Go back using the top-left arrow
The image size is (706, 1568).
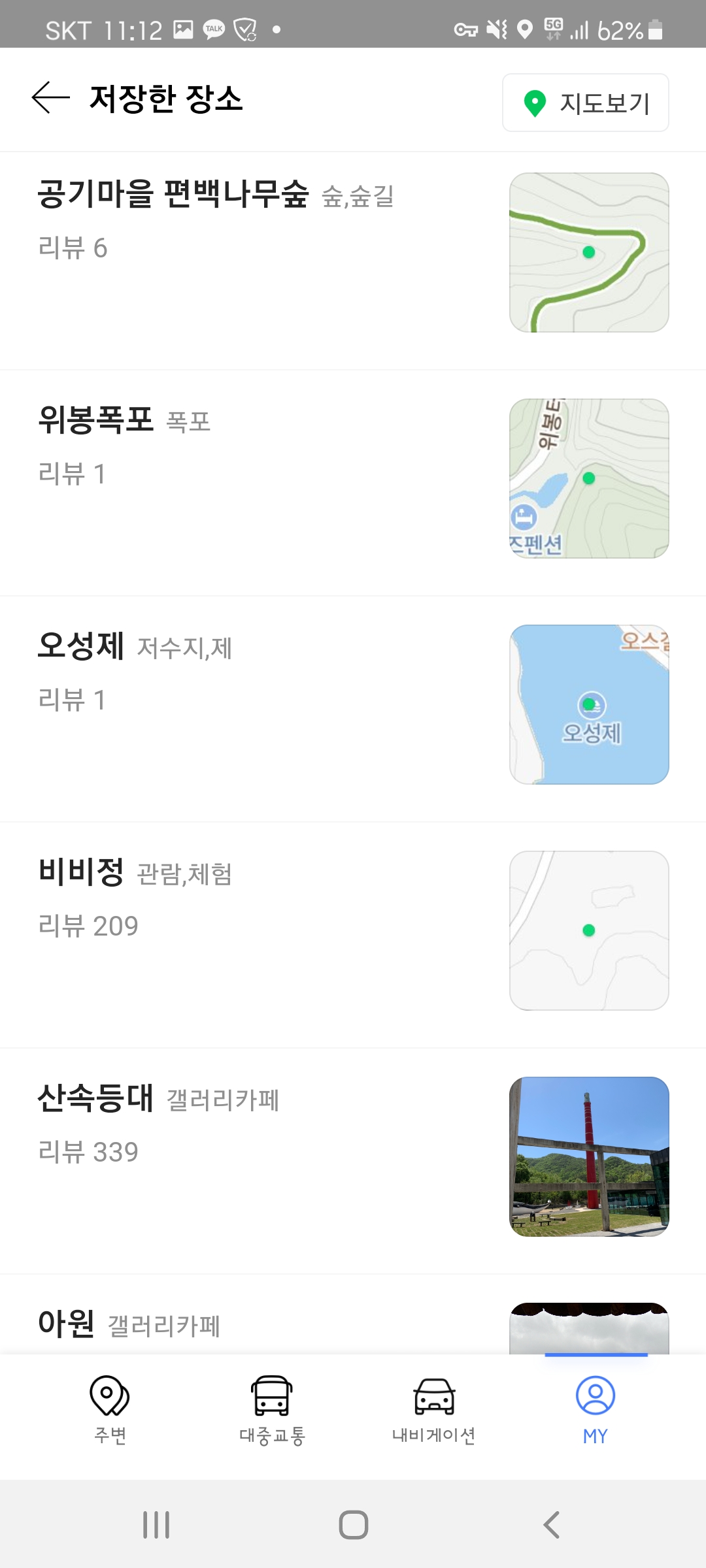click(50, 98)
